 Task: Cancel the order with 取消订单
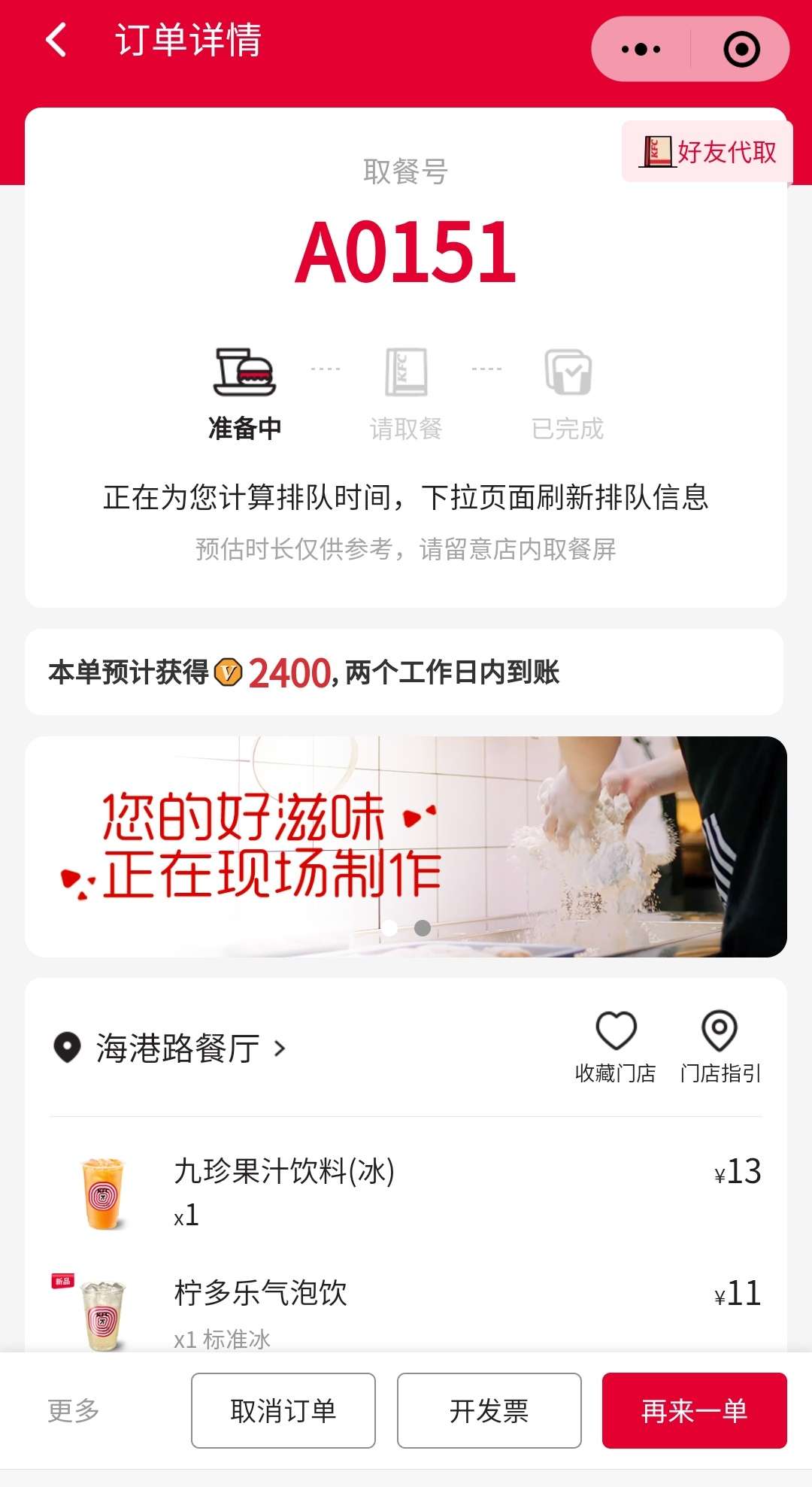(x=283, y=1410)
